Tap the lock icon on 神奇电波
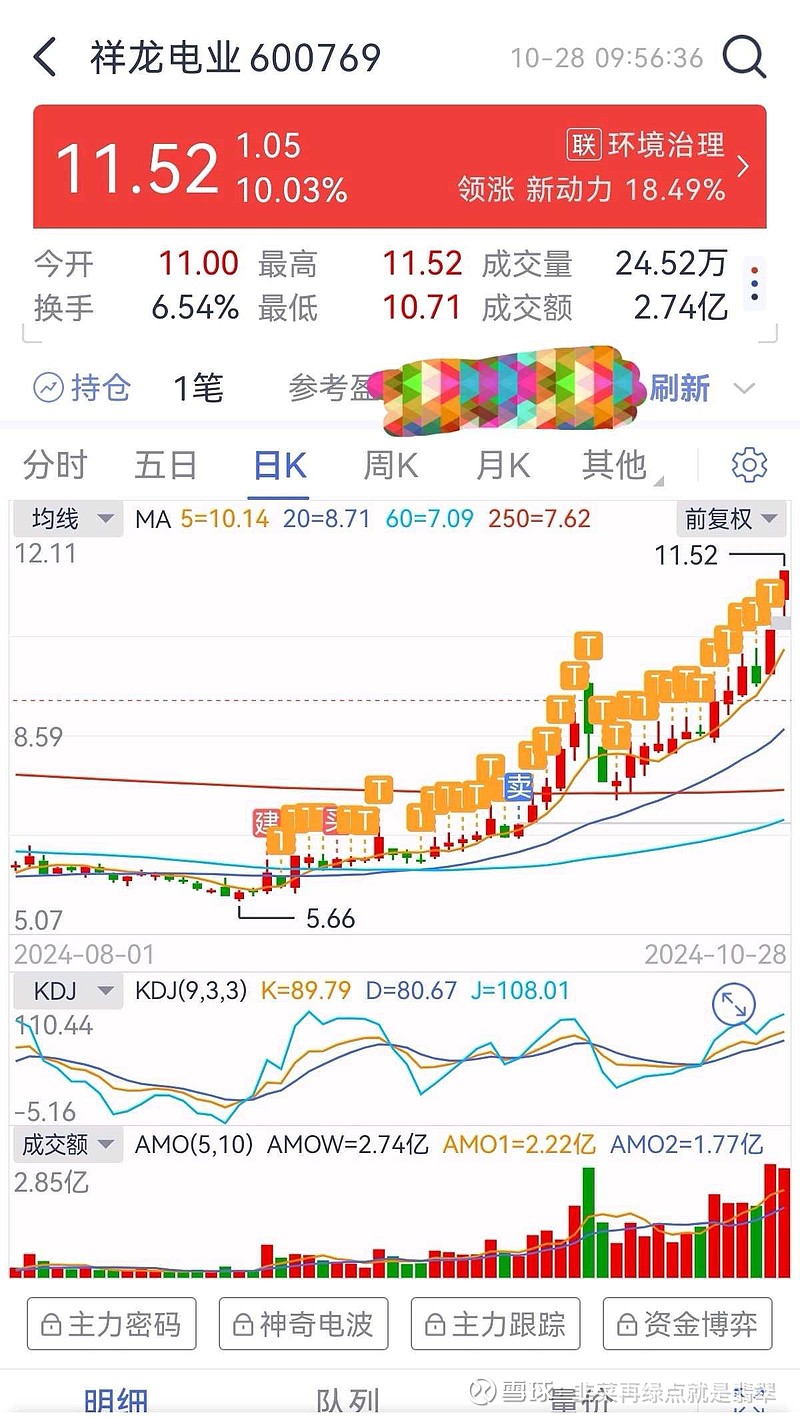 [244, 1322]
